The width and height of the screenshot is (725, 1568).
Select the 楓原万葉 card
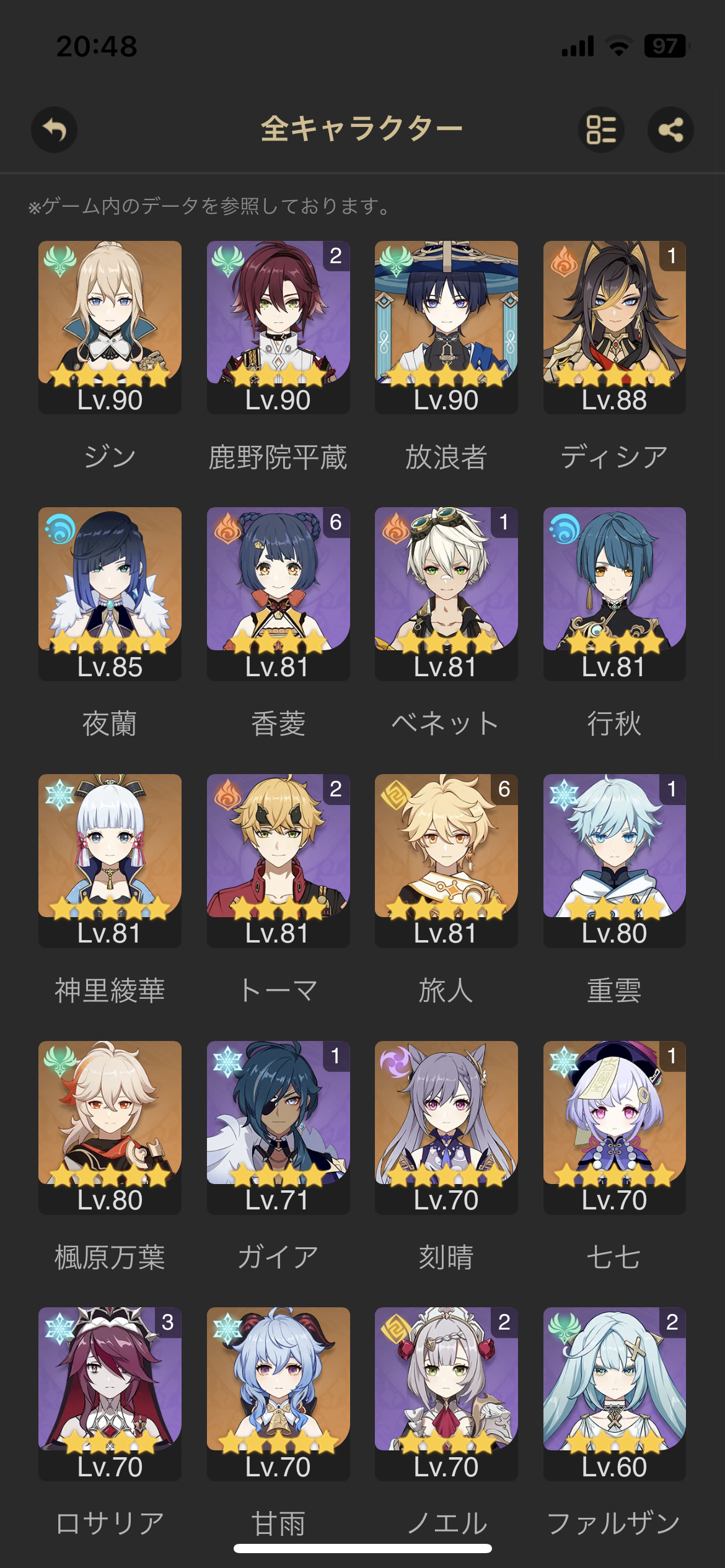[110, 1127]
